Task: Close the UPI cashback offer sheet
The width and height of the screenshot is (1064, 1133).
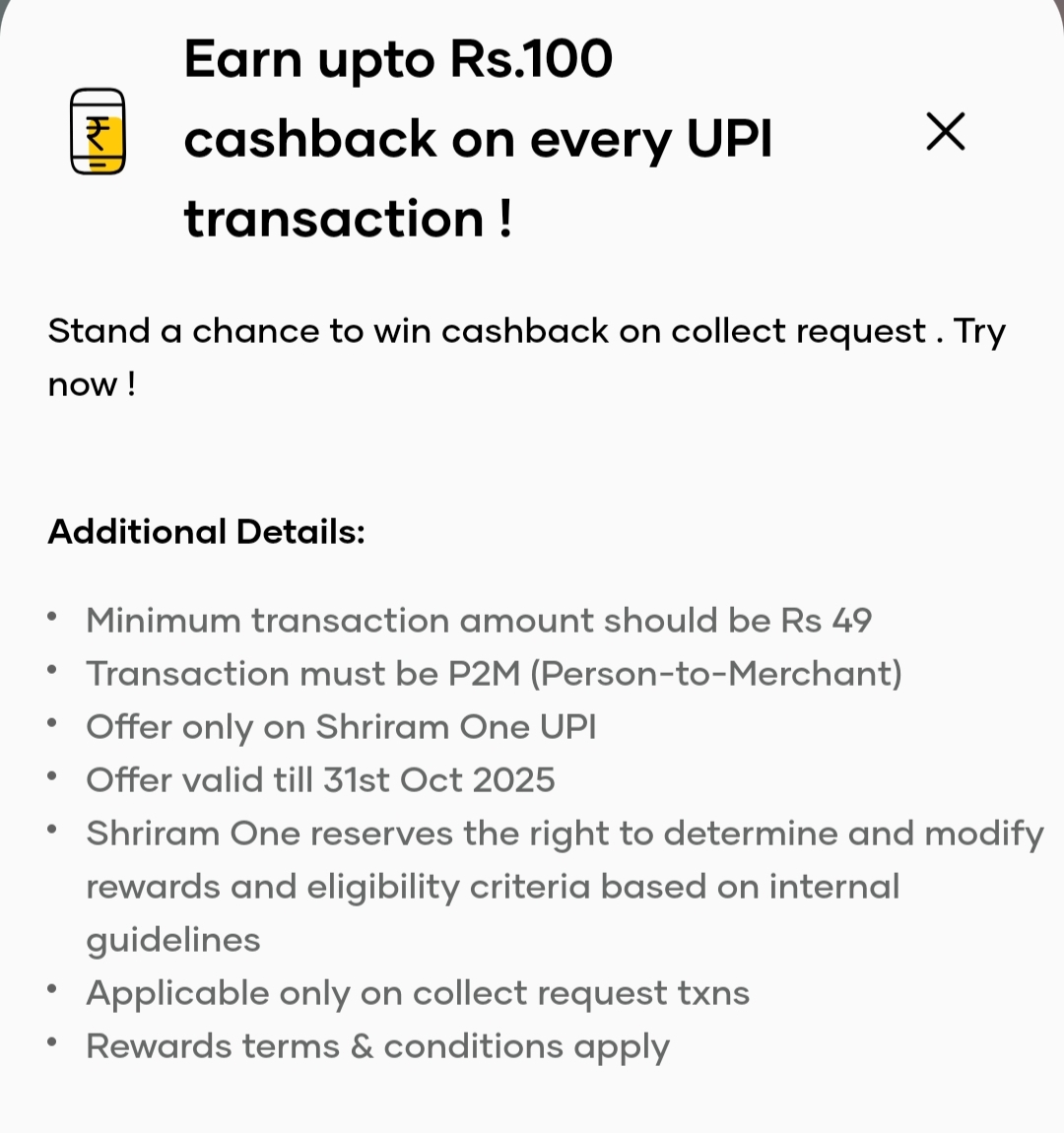Action: (x=946, y=132)
